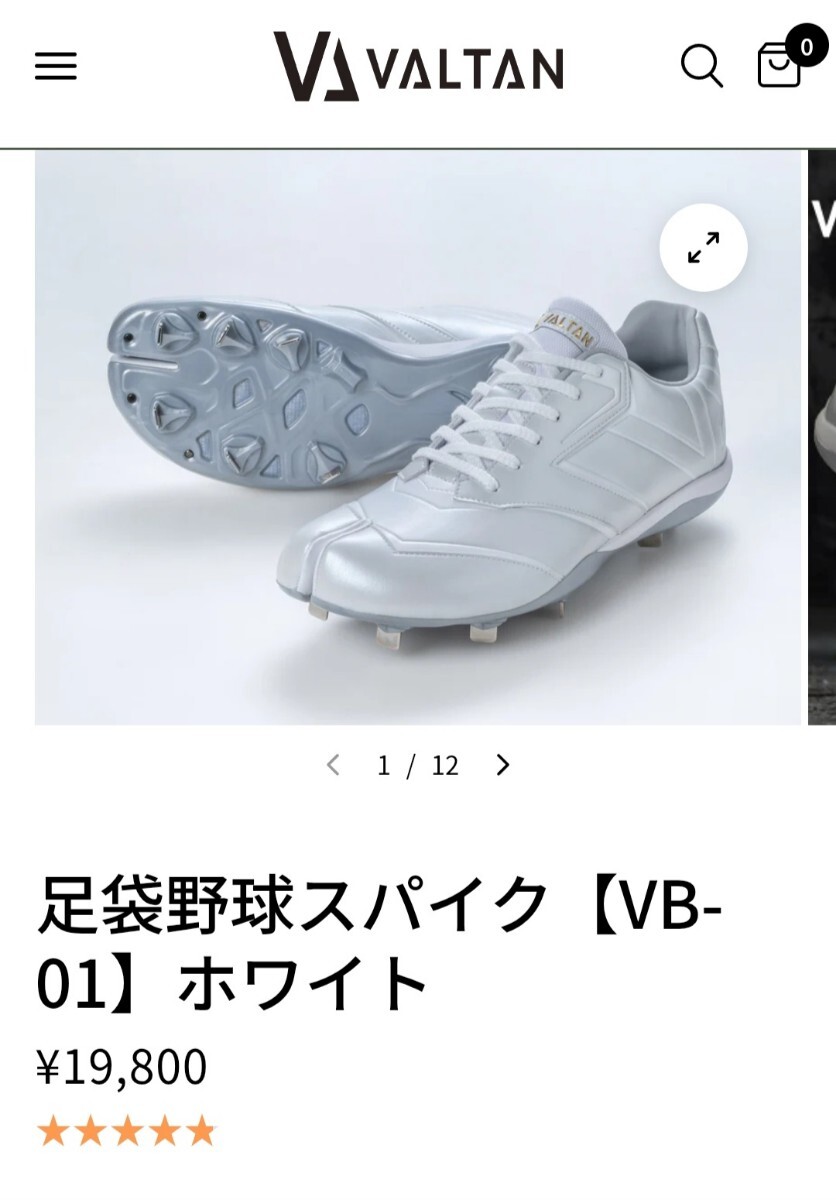Open the shopping cart icon
The height and width of the screenshot is (1200, 836).
coord(778,67)
